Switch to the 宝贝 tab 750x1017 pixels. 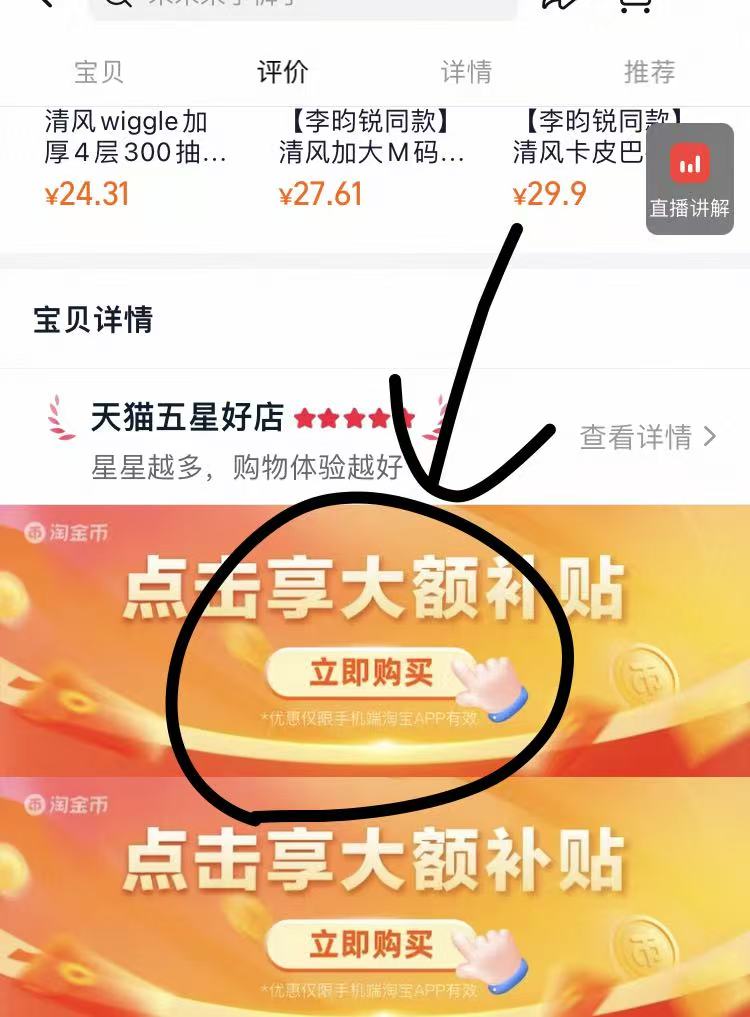(x=99, y=72)
